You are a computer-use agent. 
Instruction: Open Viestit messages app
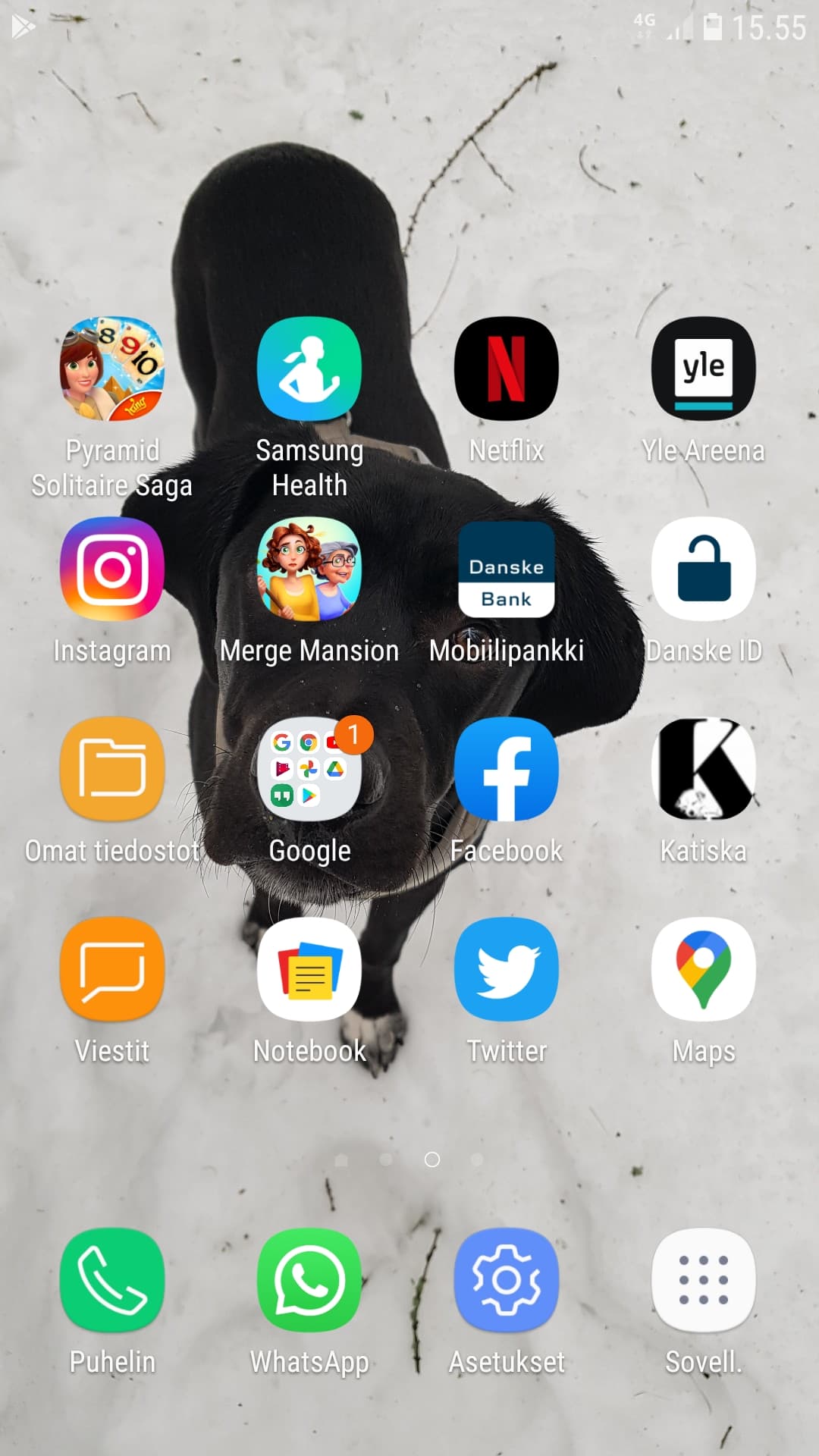(112, 970)
